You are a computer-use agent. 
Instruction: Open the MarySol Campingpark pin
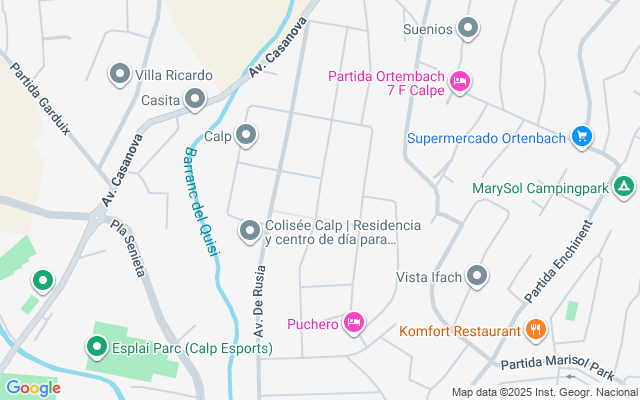tap(624, 186)
